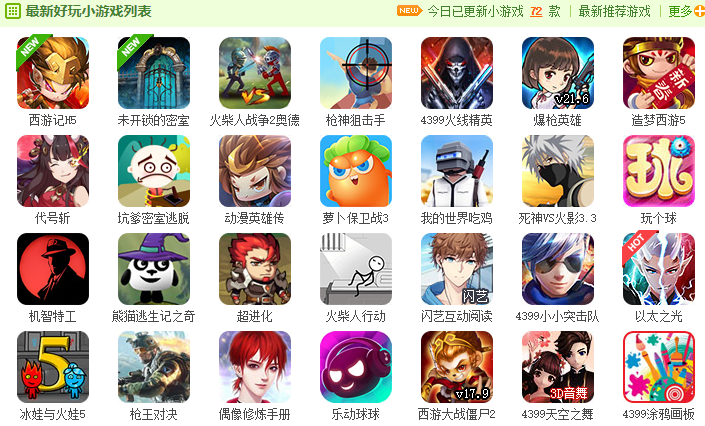The width and height of the screenshot is (705, 426).
Task: Open 最新推荐游戏 link
Action: point(614,12)
